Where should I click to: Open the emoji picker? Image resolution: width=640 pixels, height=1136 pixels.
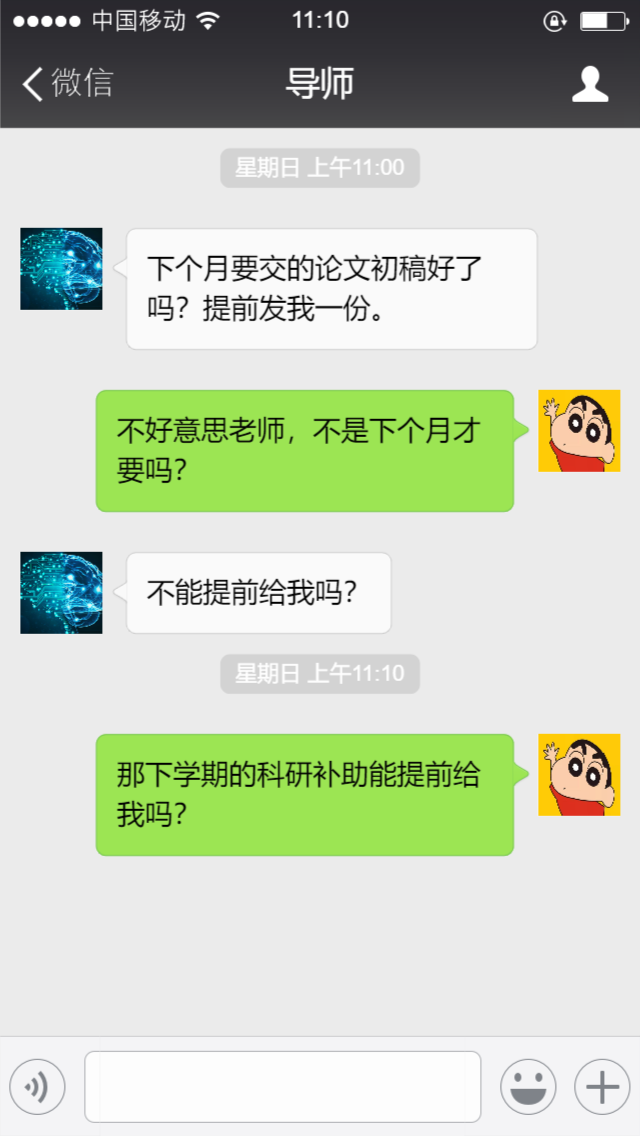pyautogui.click(x=527, y=1086)
